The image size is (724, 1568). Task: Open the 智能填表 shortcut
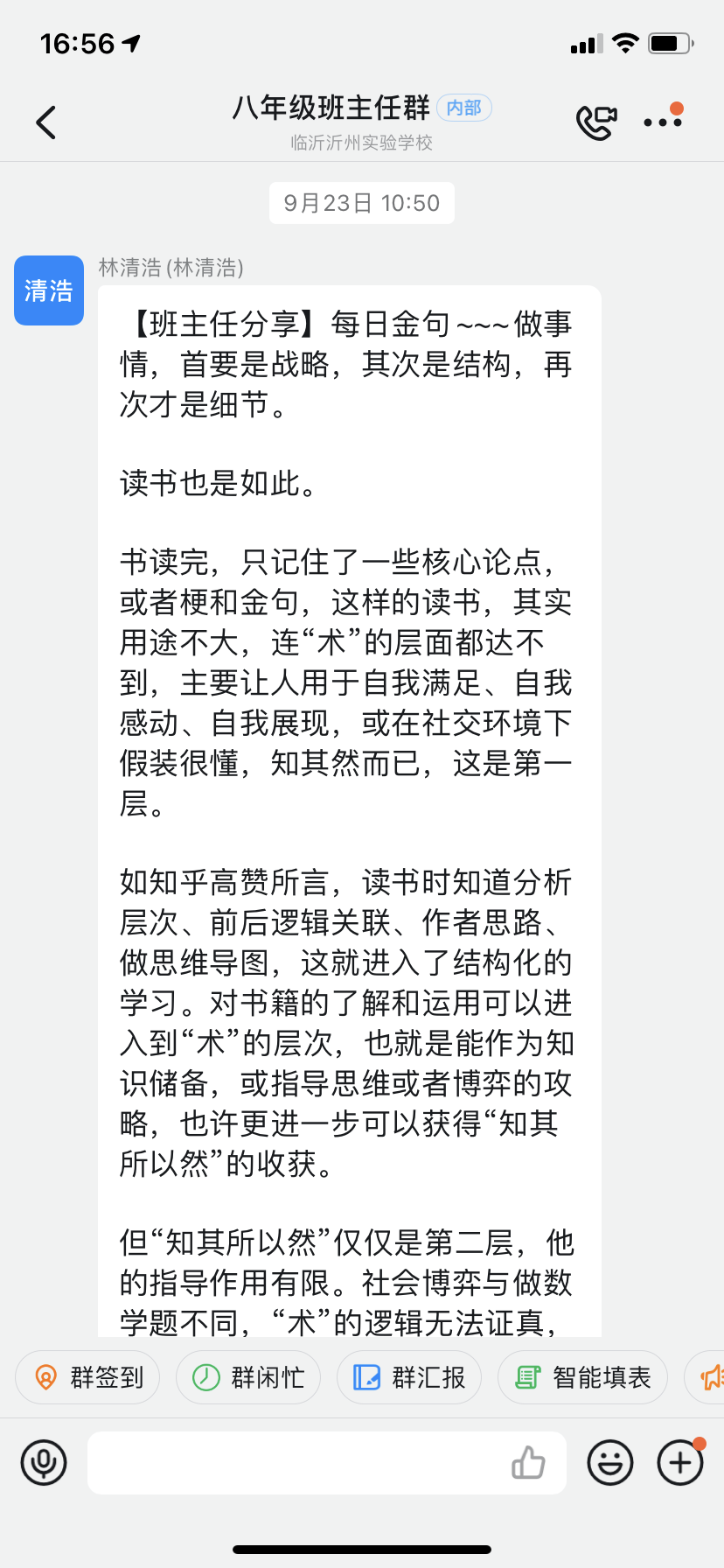pos(582,1377)
